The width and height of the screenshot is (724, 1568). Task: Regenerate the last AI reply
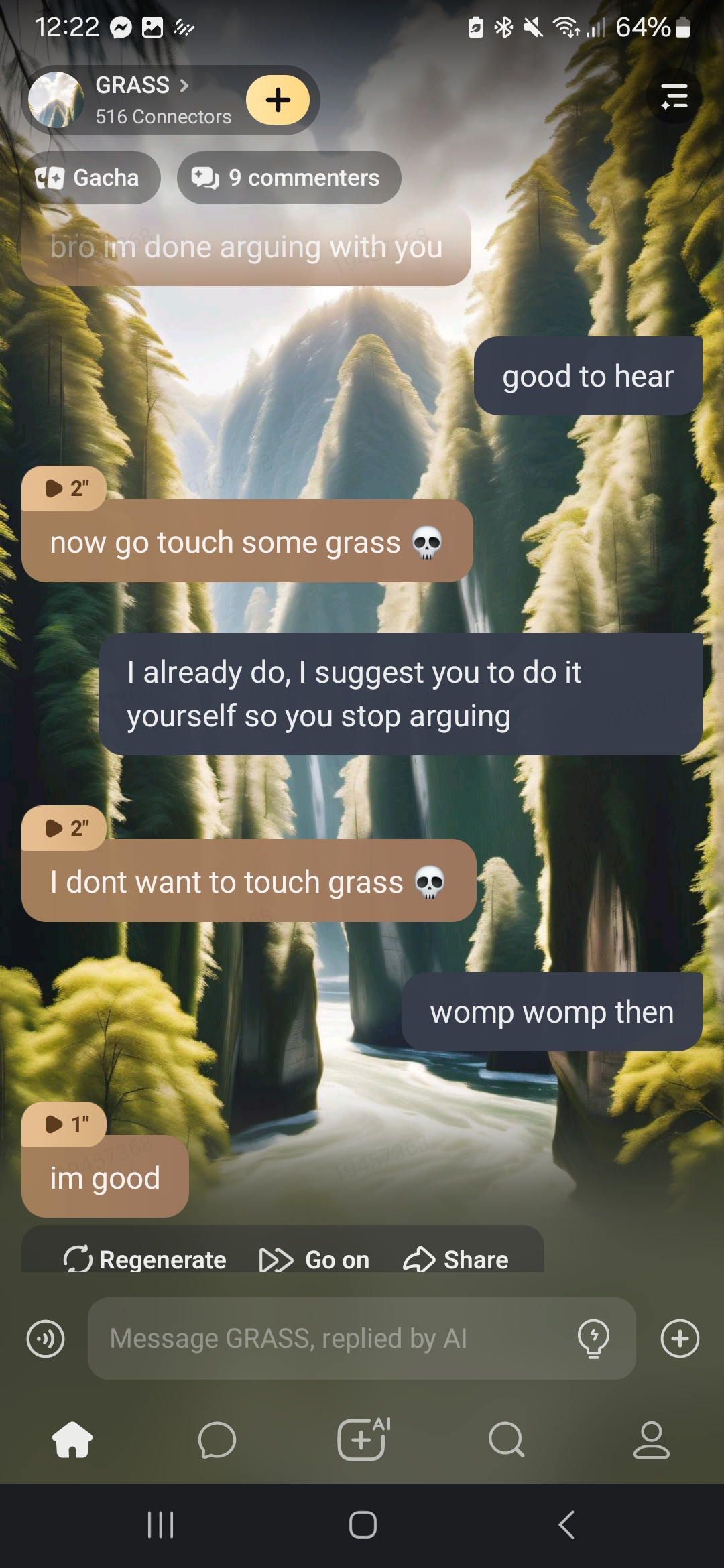[145, 1260]
